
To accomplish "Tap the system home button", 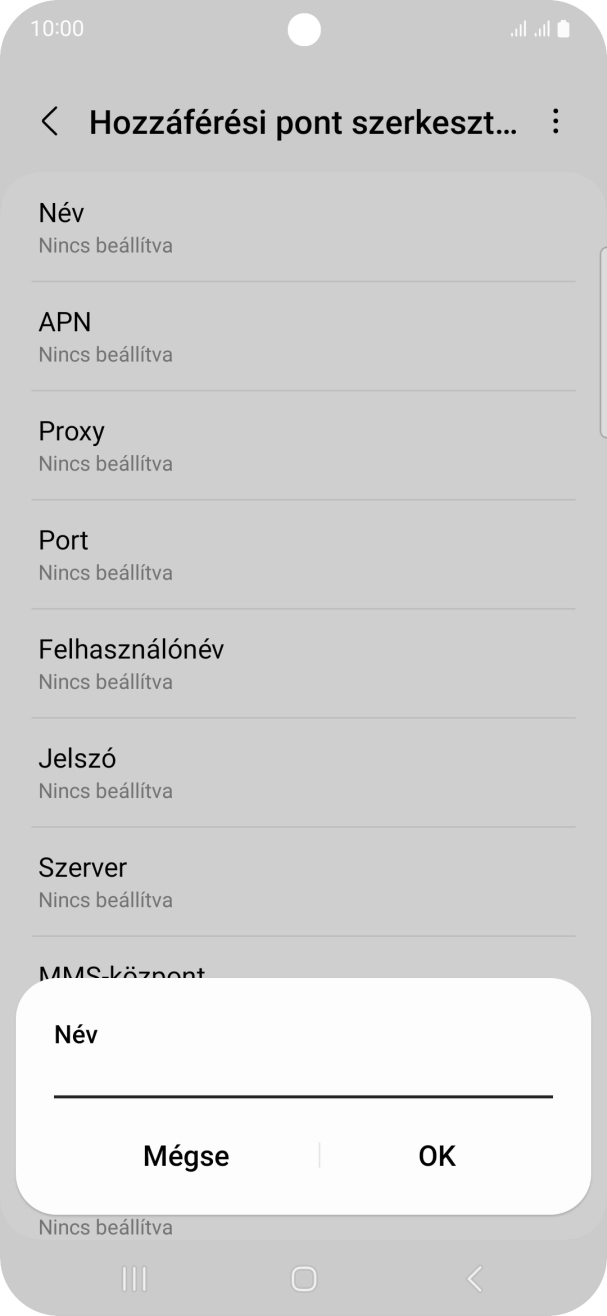I will pyautogui.click(x=303, y=1278).
